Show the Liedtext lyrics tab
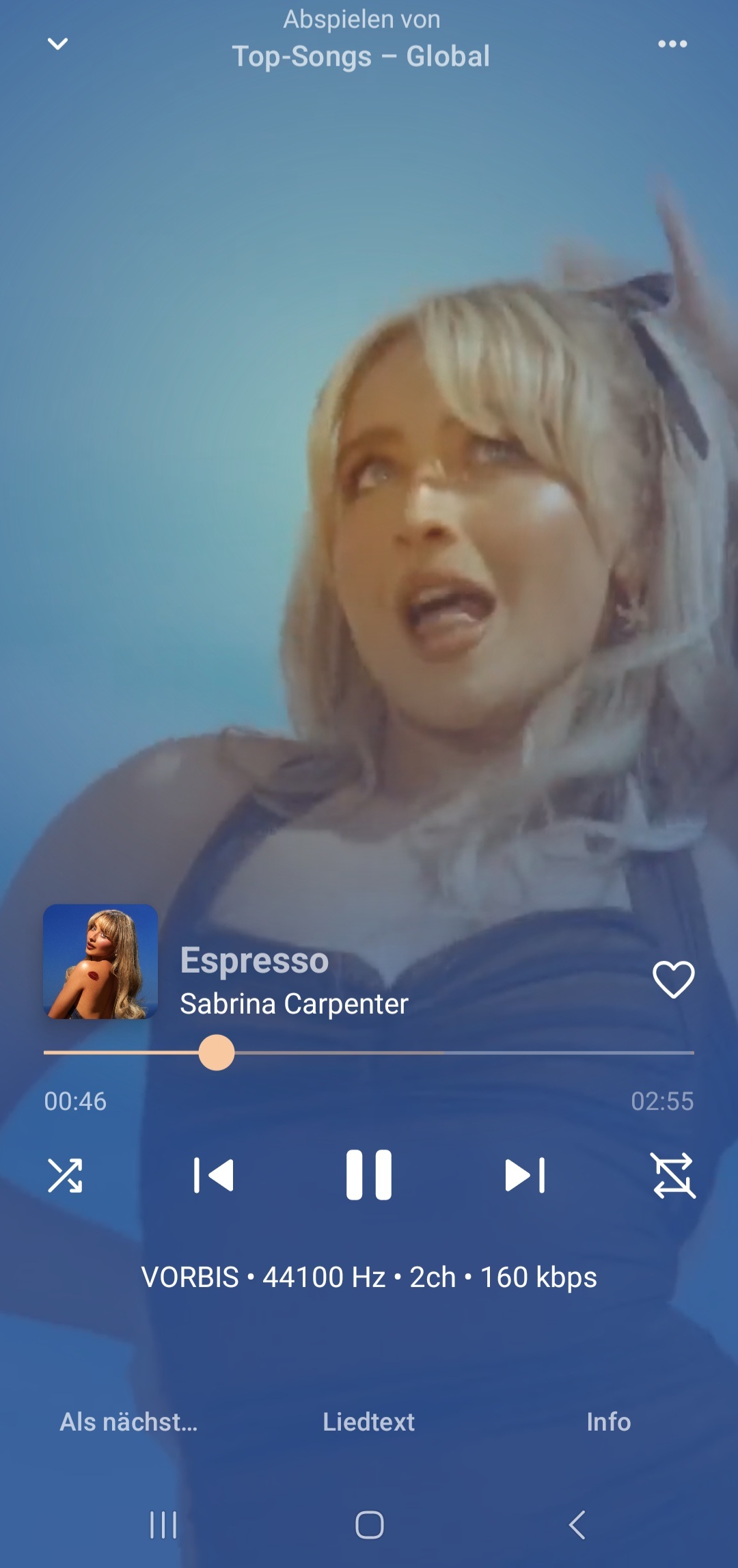The image size is (738, 1568). coord(369,1422)
